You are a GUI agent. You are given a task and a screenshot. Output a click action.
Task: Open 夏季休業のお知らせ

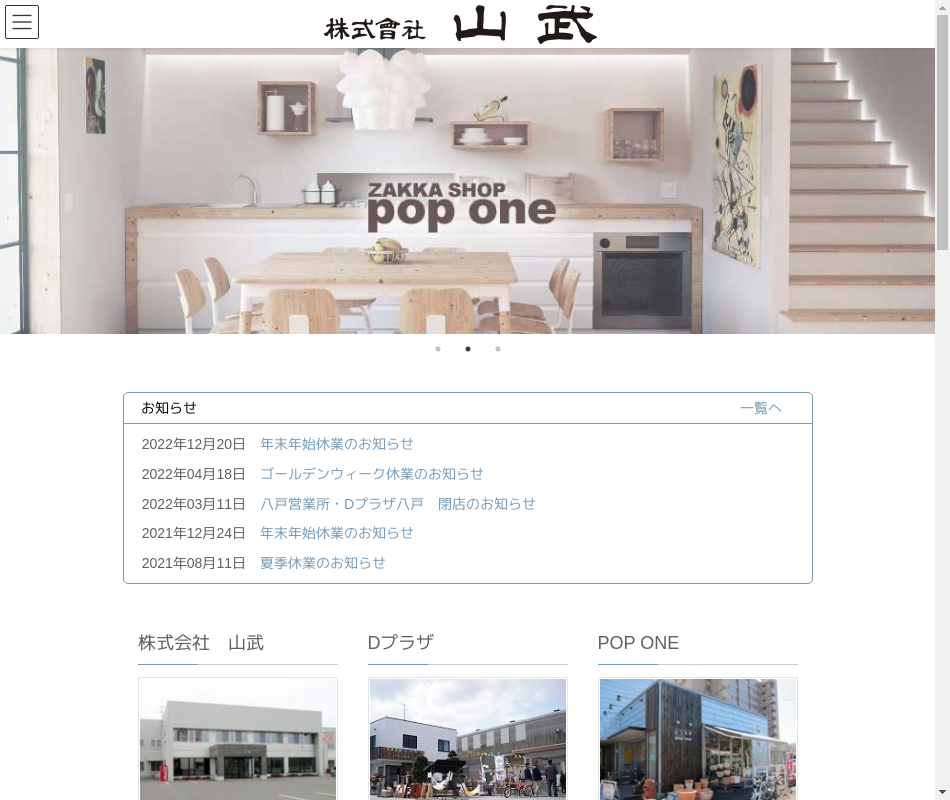322,563
